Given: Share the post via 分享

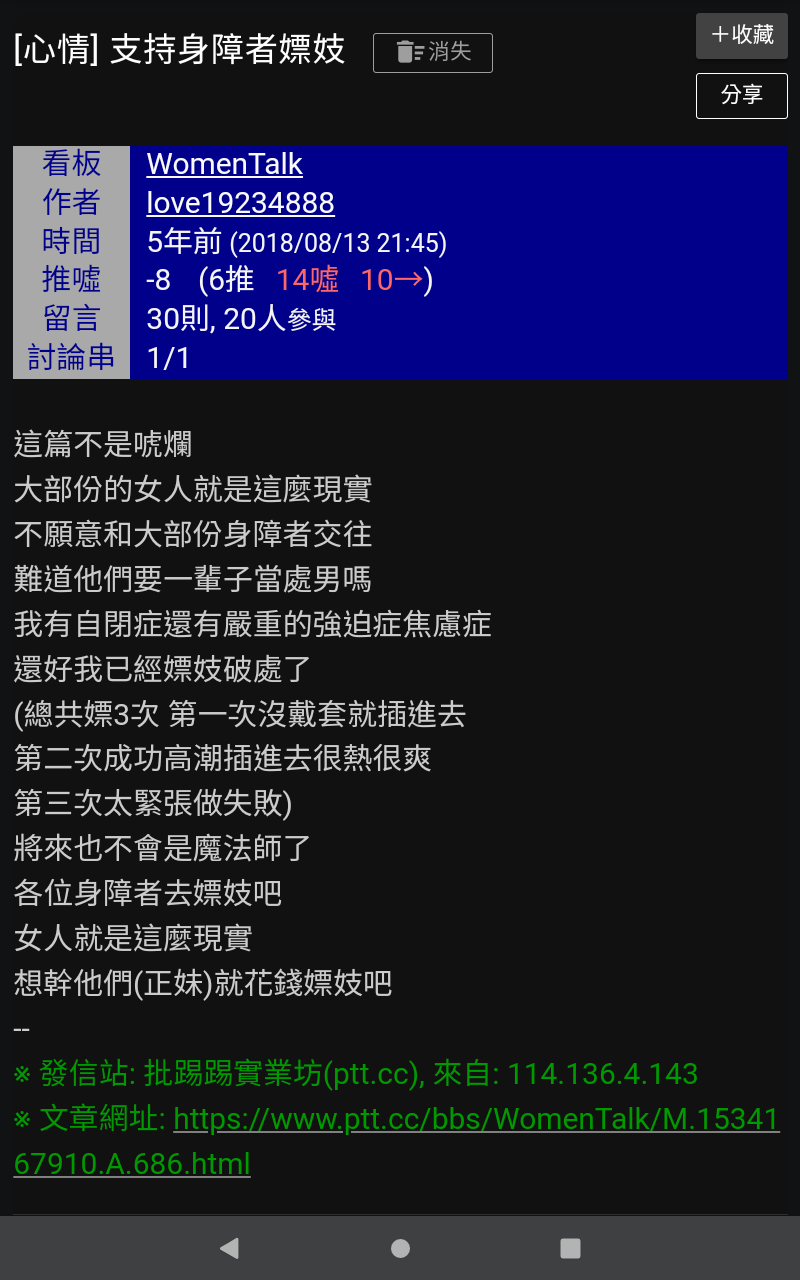Looking at the screenshot, I should (741, 95).
